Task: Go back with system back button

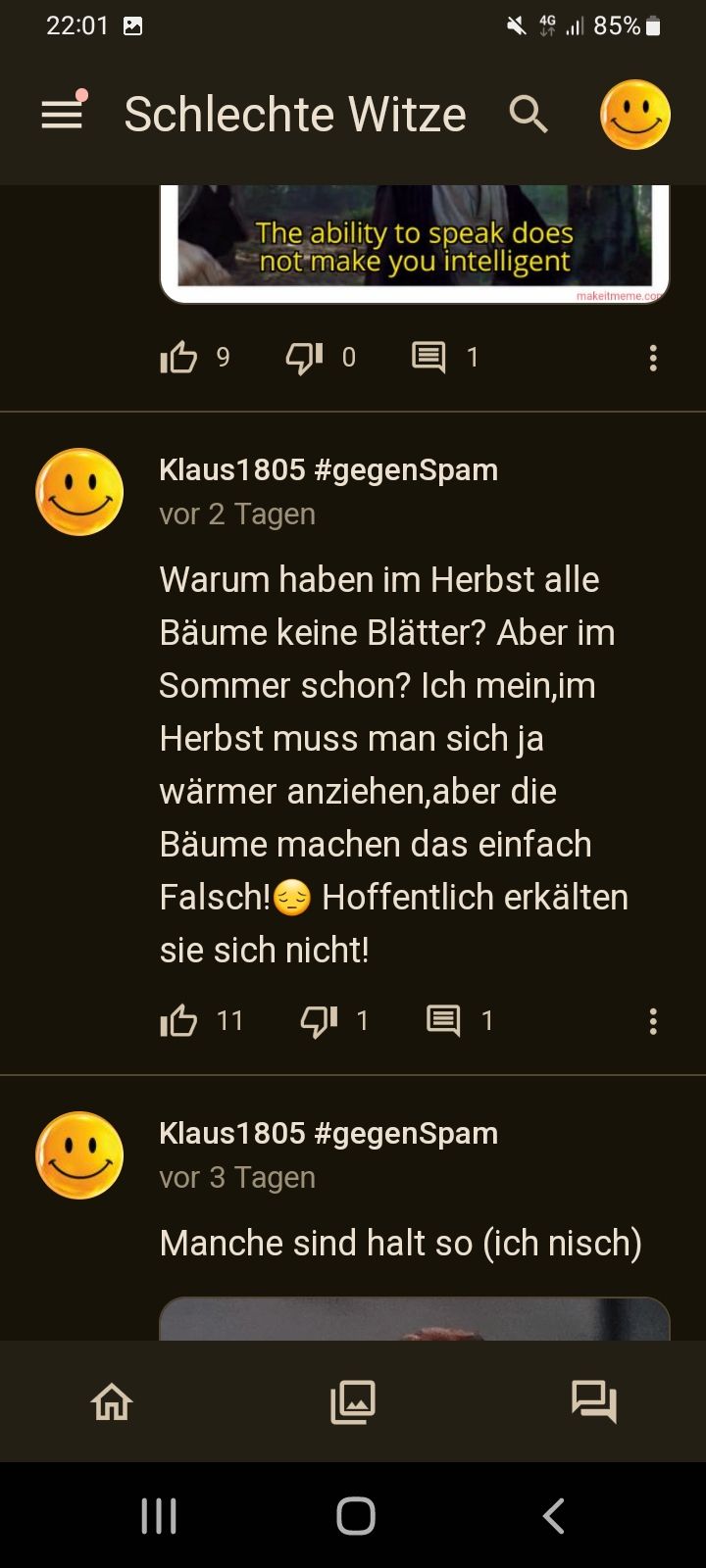Action: [553, 1516]
